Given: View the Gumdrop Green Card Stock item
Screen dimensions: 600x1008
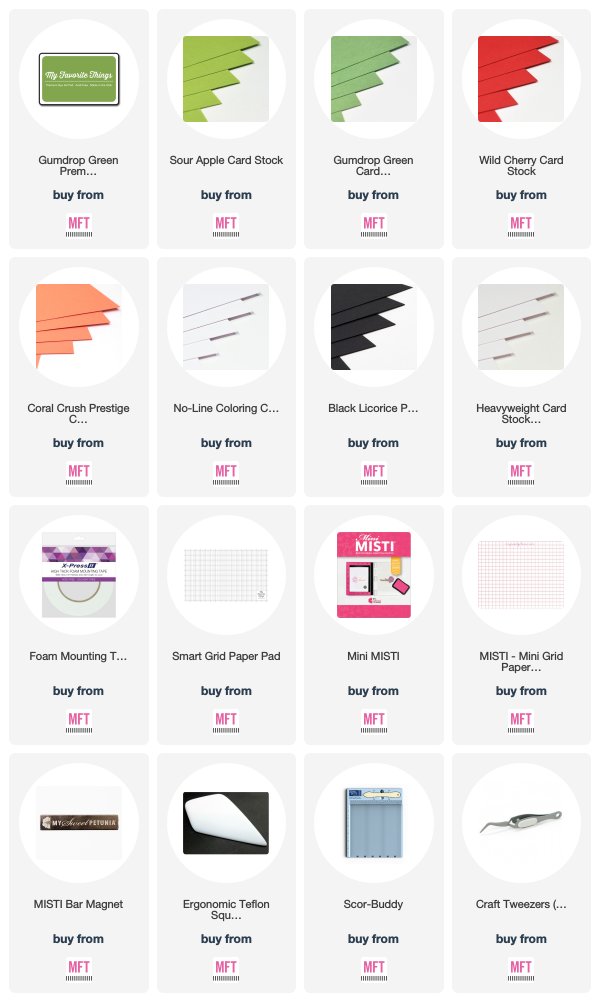Looking at the screenshot, I should click(374, 129).
